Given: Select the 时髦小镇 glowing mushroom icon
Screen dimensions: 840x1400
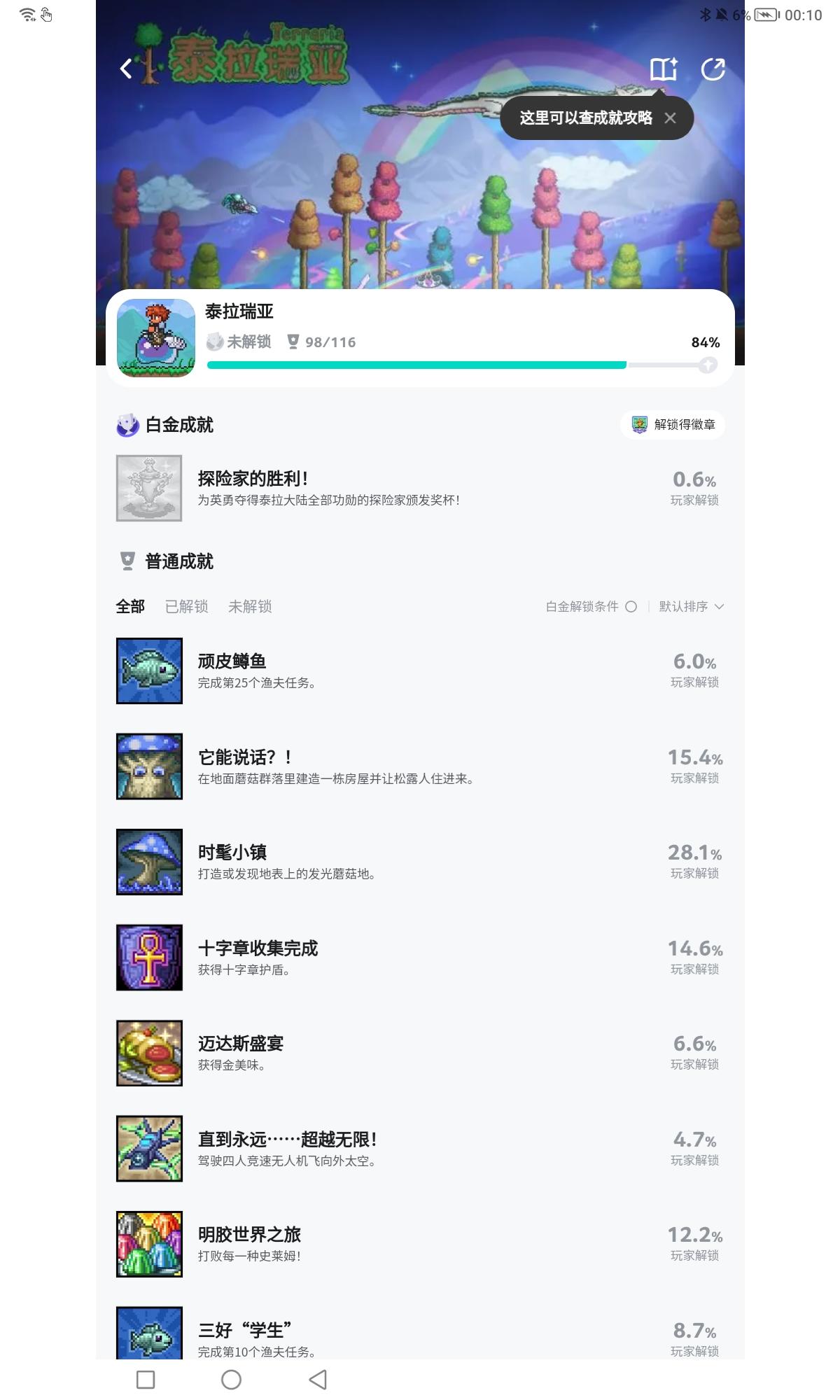Looking at the screenshot, I should [149, 862].
